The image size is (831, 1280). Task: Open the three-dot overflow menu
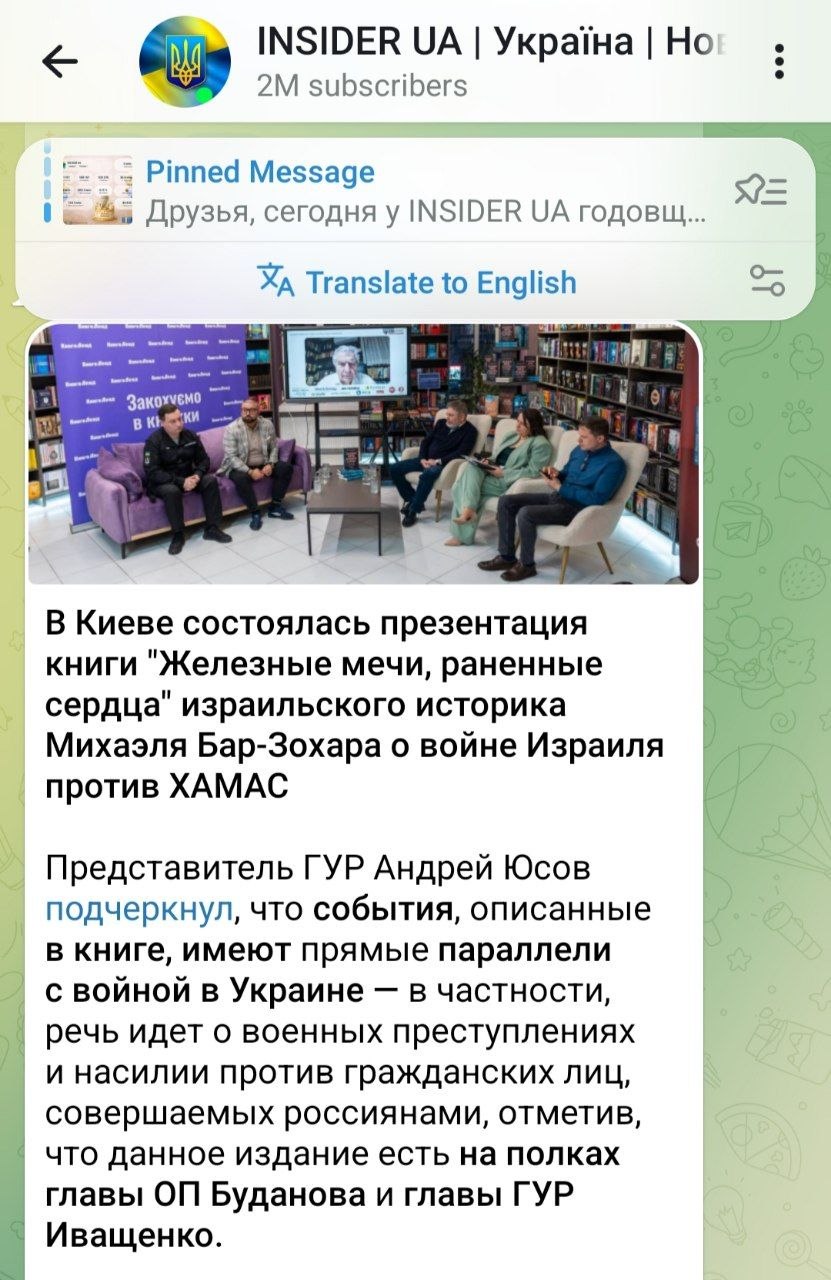click(779, 63)
